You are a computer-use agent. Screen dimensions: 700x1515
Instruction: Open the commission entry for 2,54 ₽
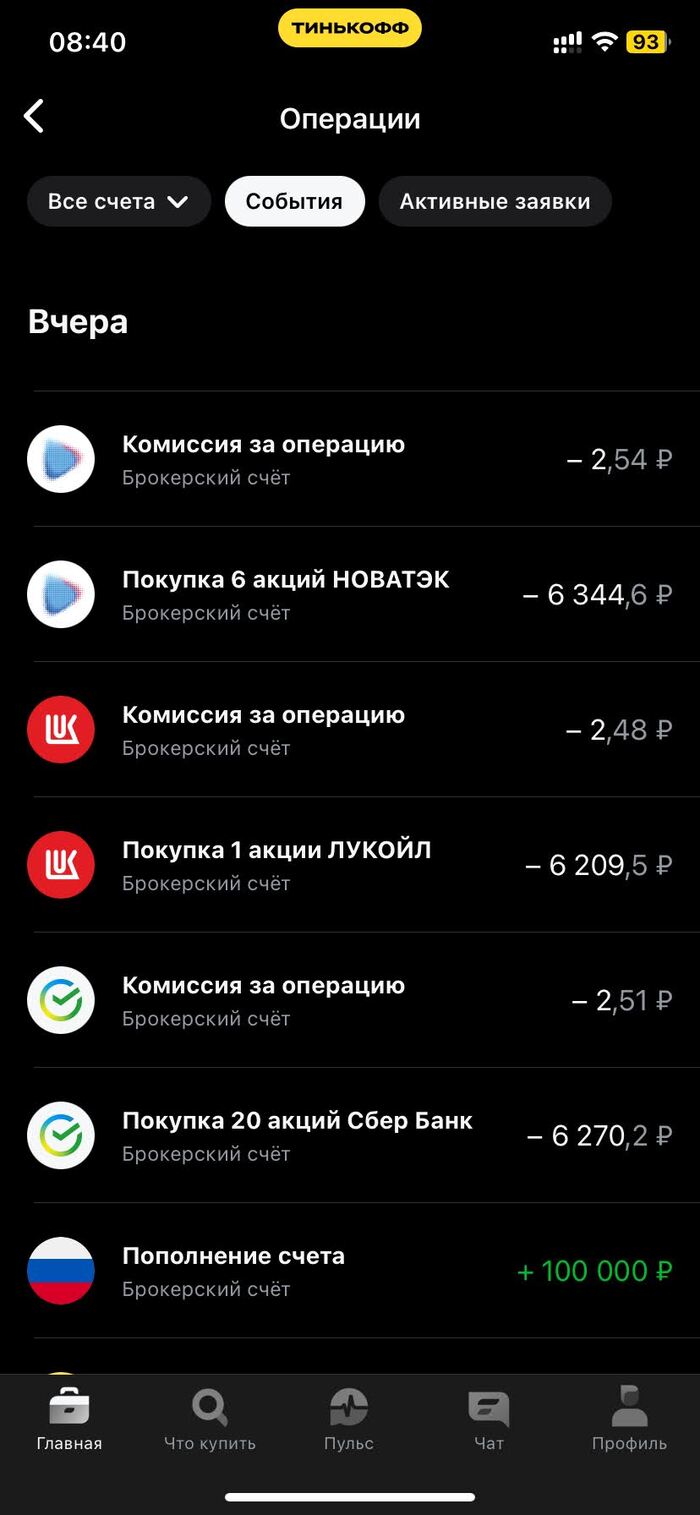point(350,460)
